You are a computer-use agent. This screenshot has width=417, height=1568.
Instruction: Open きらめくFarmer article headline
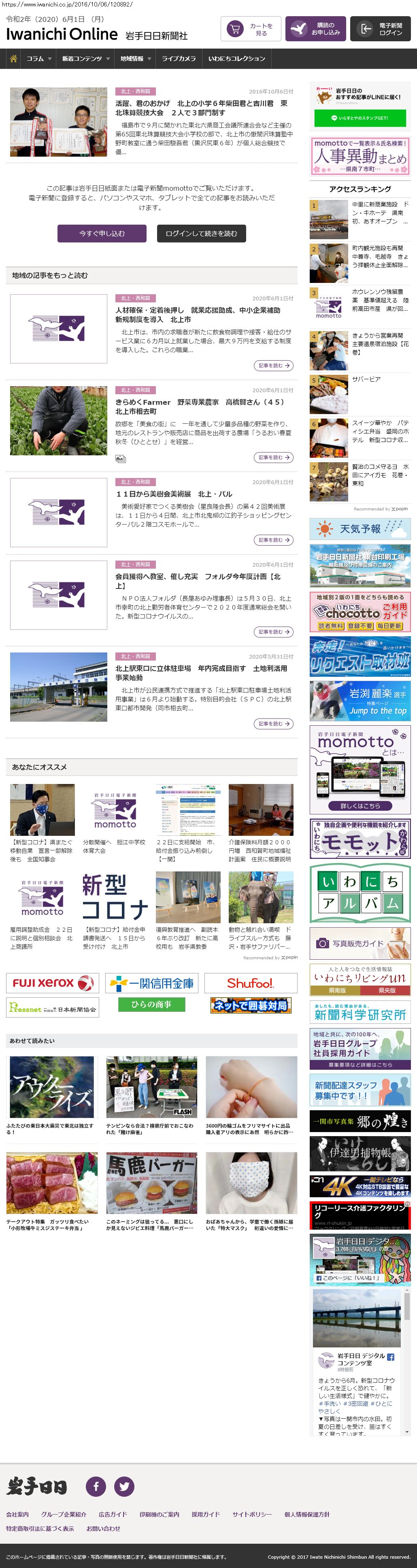(200, 406)
